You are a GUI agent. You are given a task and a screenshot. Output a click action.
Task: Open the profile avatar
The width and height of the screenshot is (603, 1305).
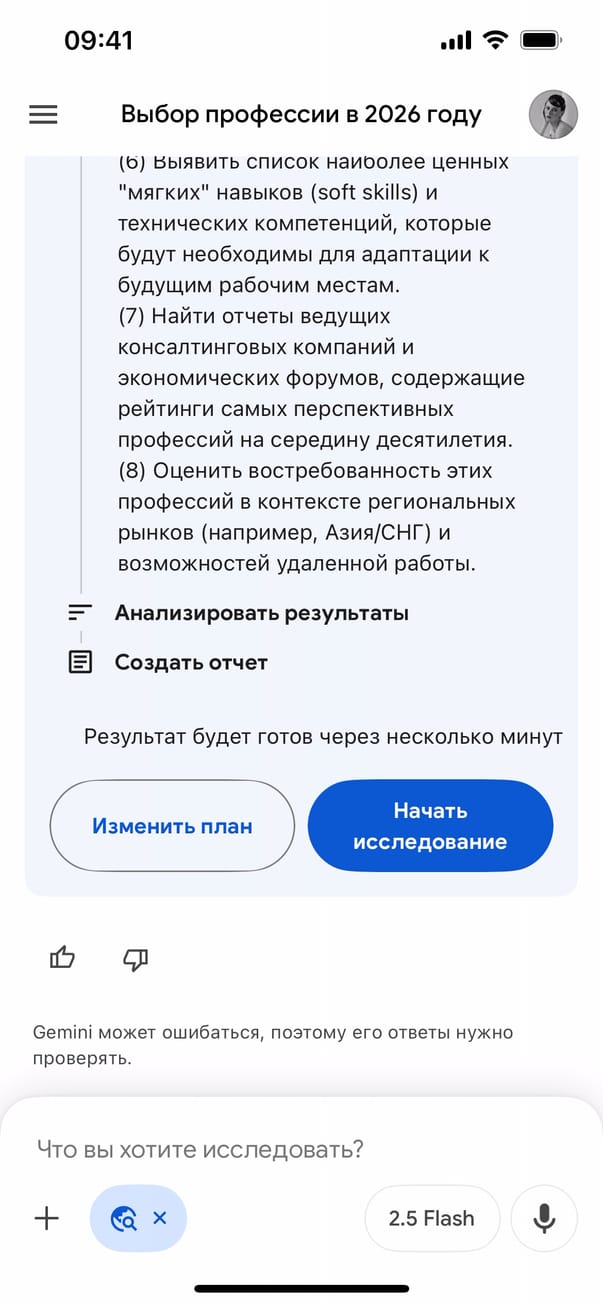[553, 115]
